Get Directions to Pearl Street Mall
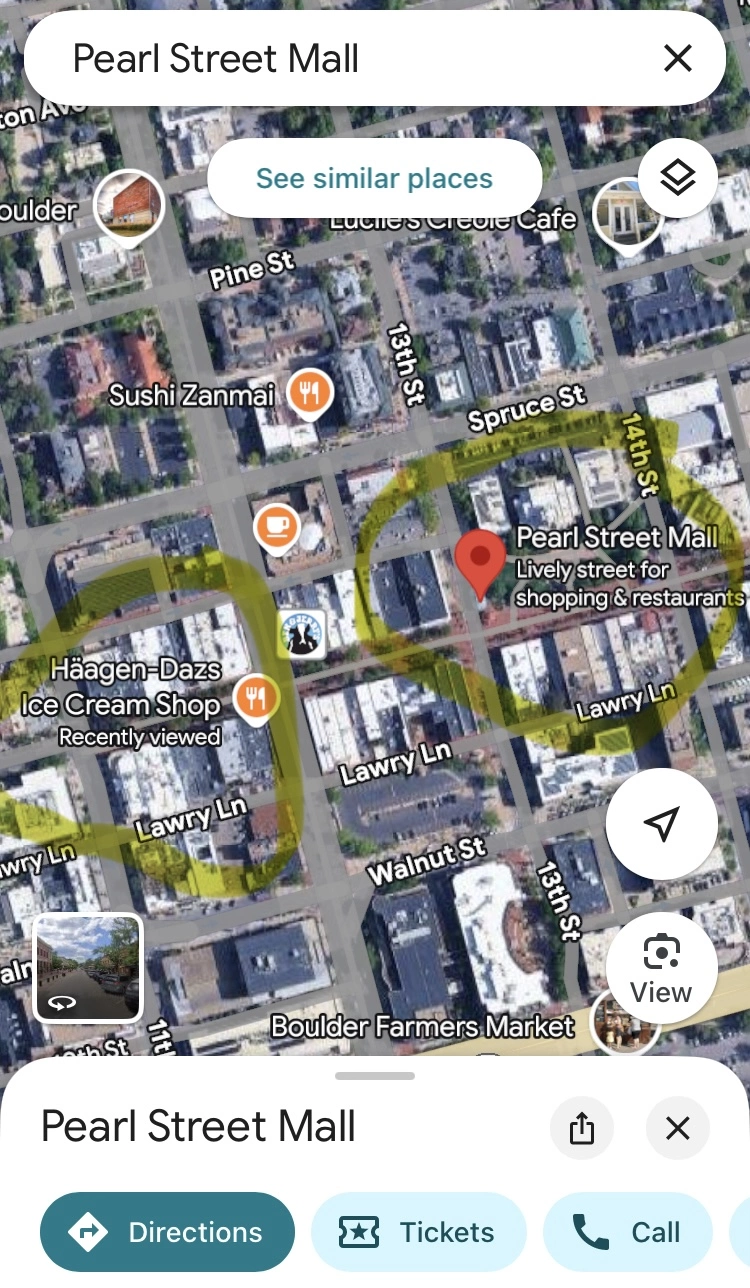 pyautogui.click(x=168, y=1232)
